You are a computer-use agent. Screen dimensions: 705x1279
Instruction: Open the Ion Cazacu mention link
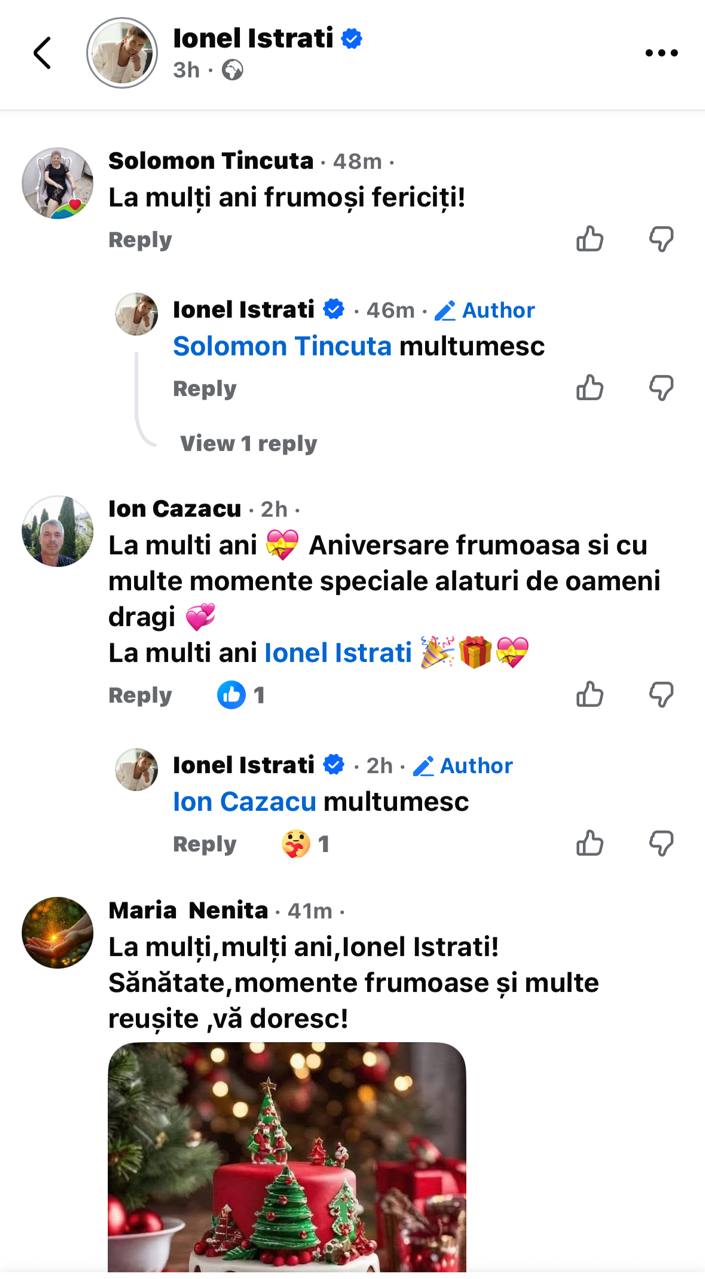point(244,801)
